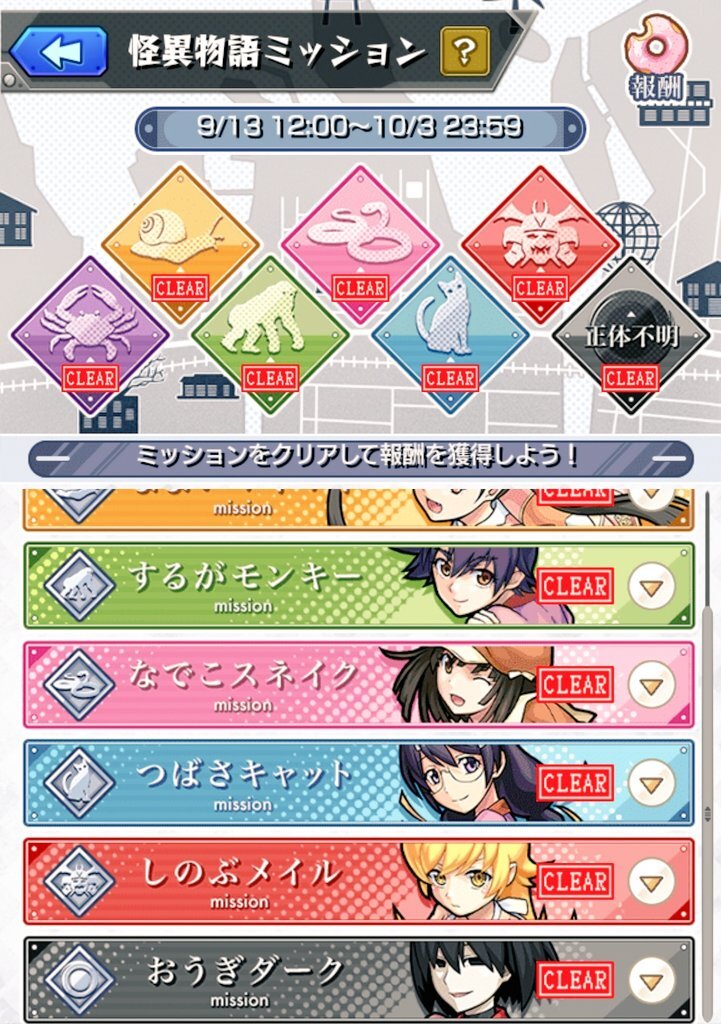Viewport: 721px width, 1024px height.
Task: Open the donut 報酬 rewards icon
Action: (x=655, y=57)
